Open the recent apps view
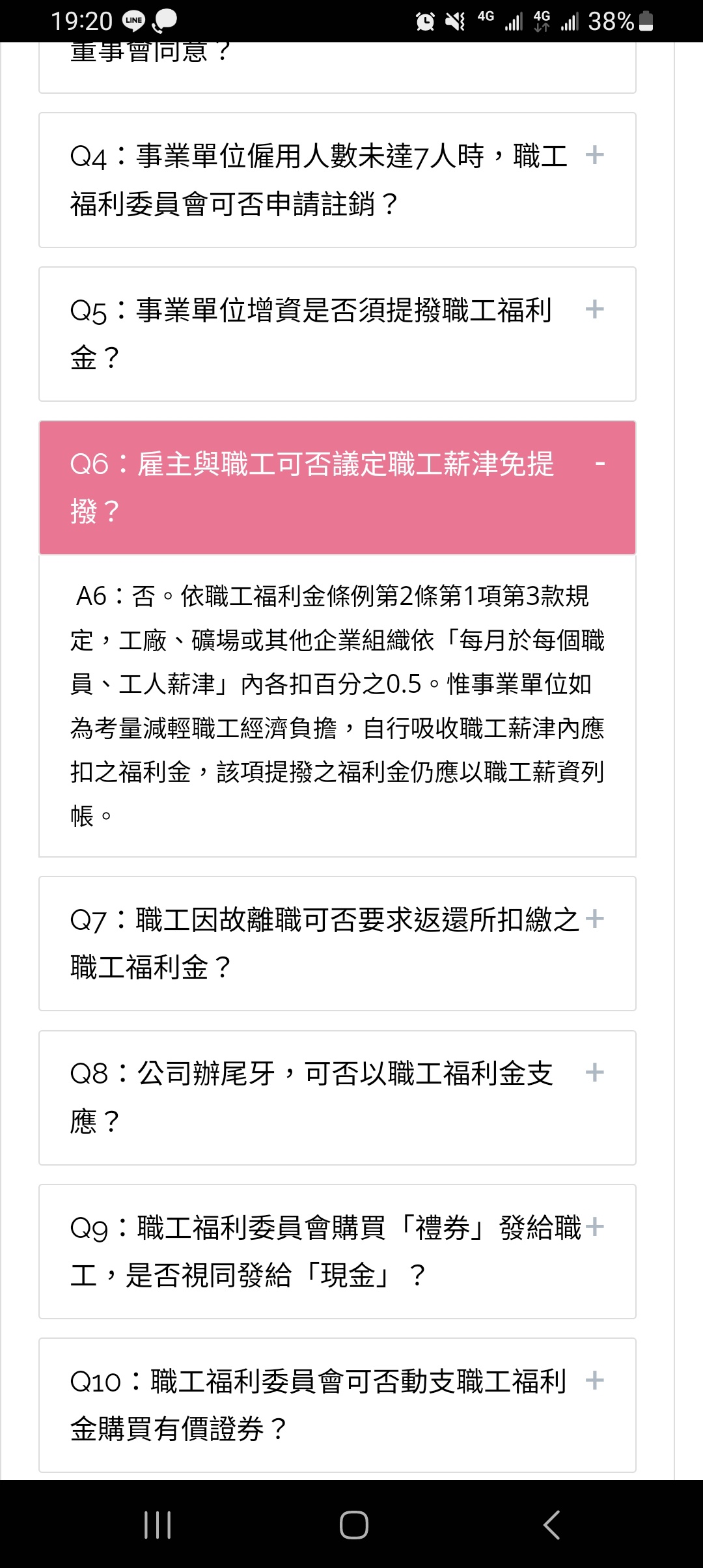This screenshot has height=1568, width=703. click(158, 1525)
